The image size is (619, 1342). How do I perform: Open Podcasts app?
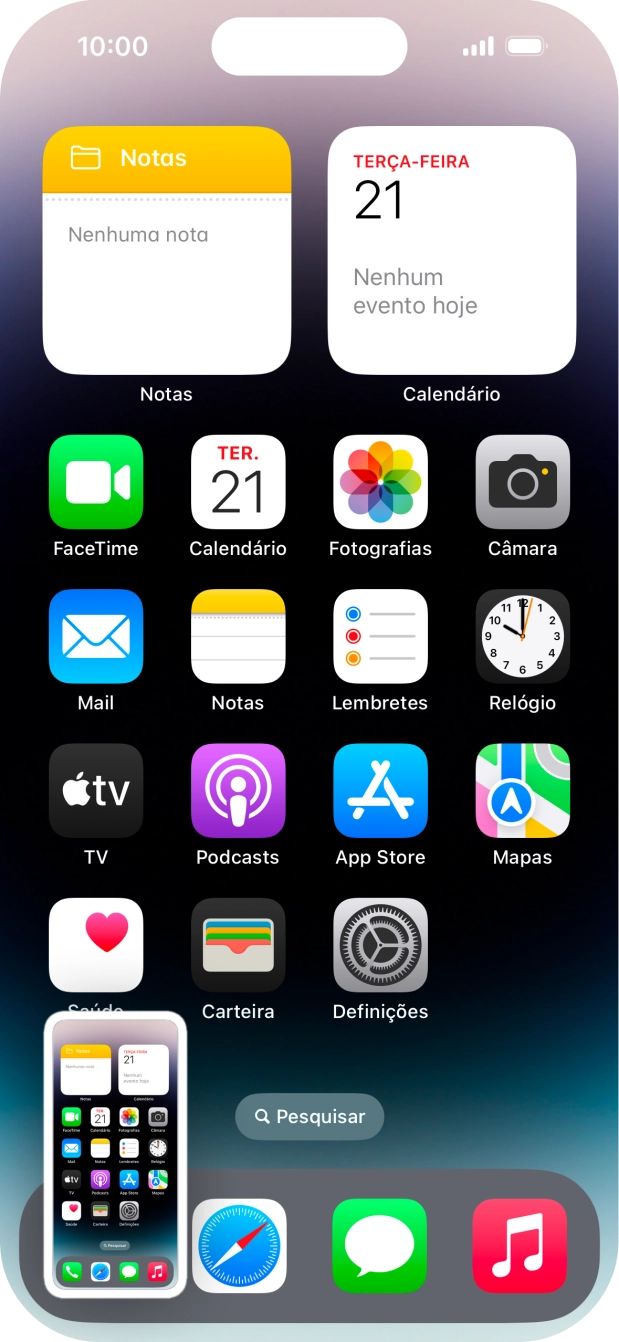tap(238, 790)
